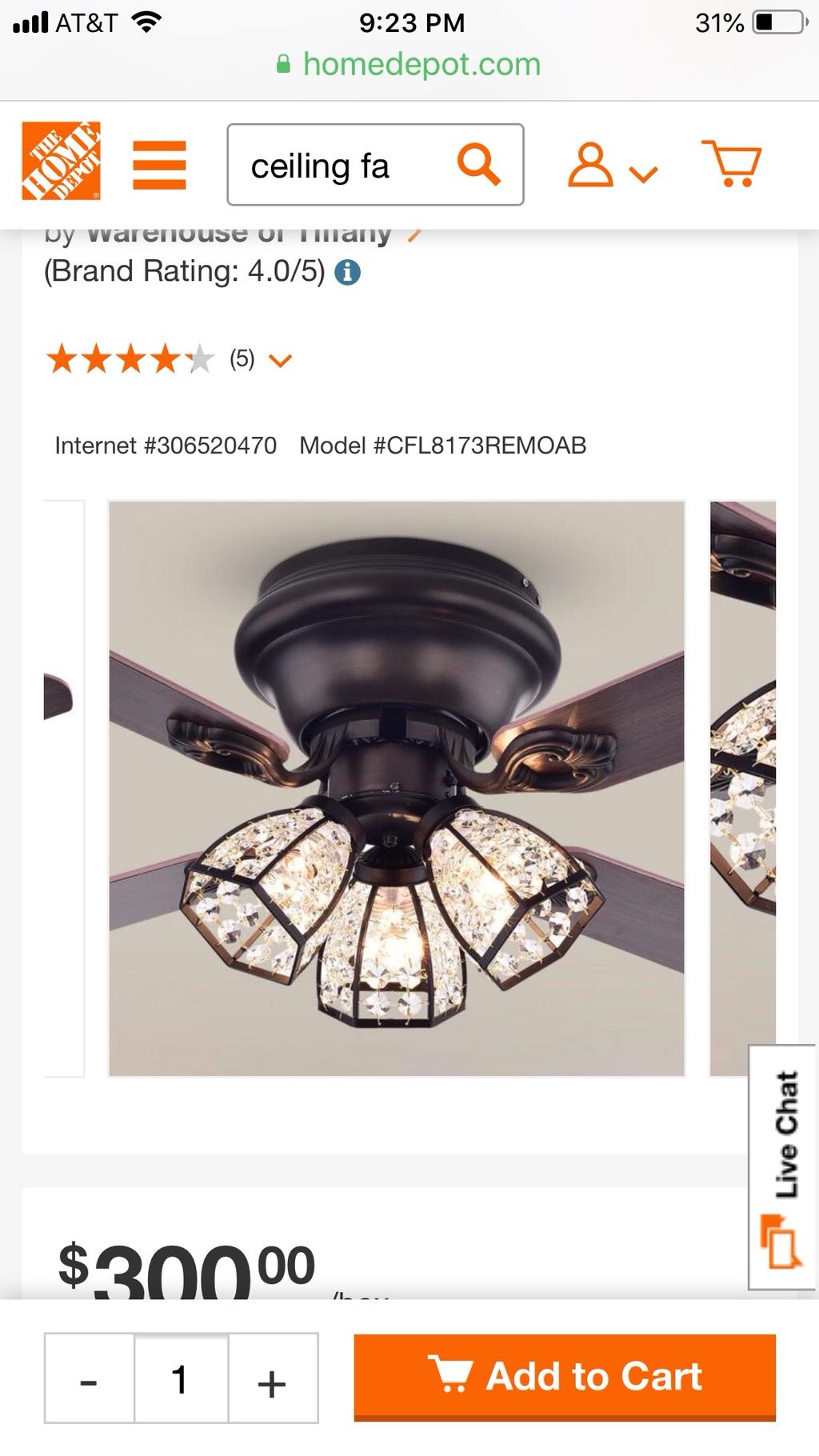Add to Cart
Screen dimensions: 819x1456
[x=565, y=1377]
